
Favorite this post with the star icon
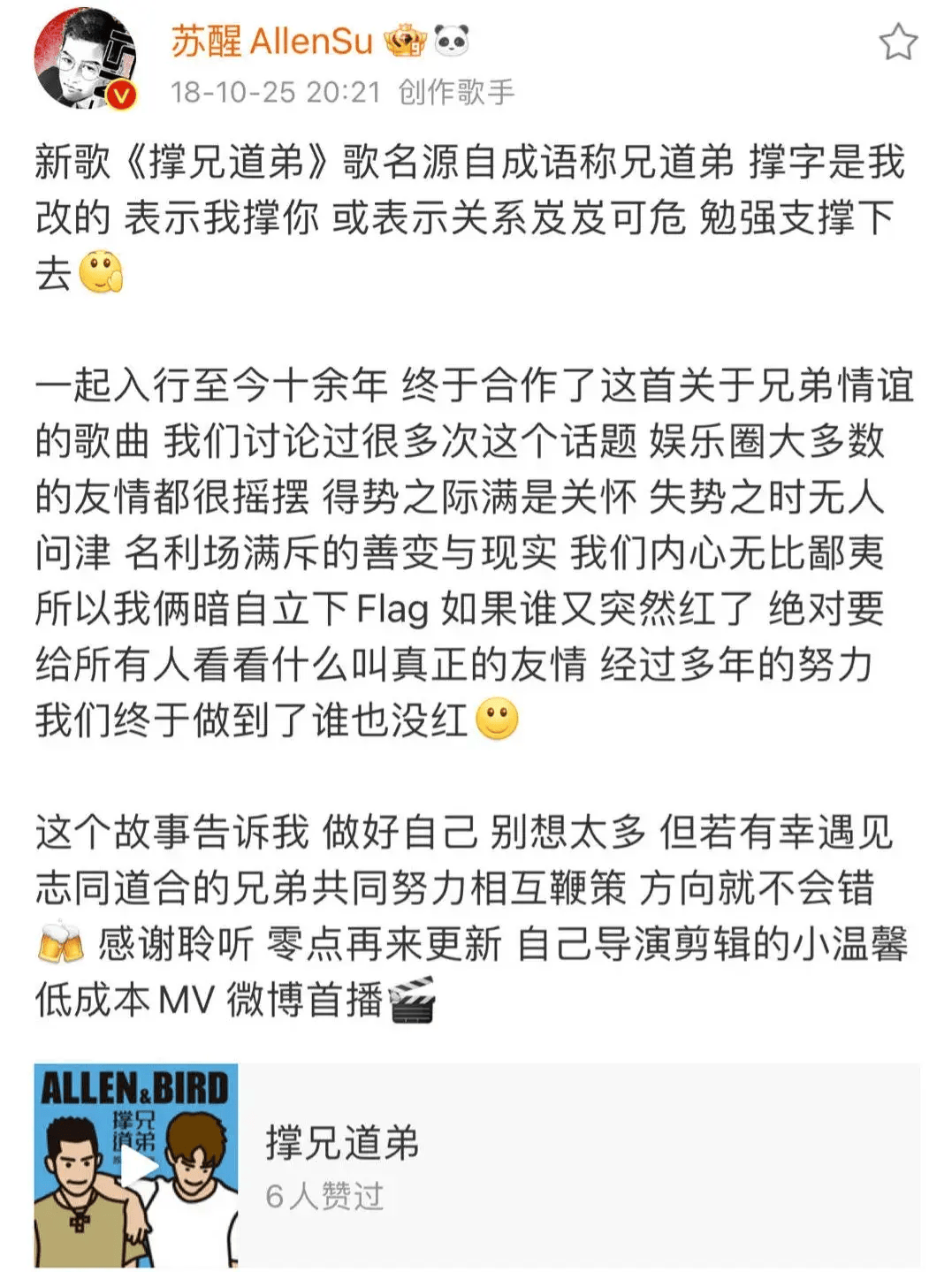click(898, 42)
